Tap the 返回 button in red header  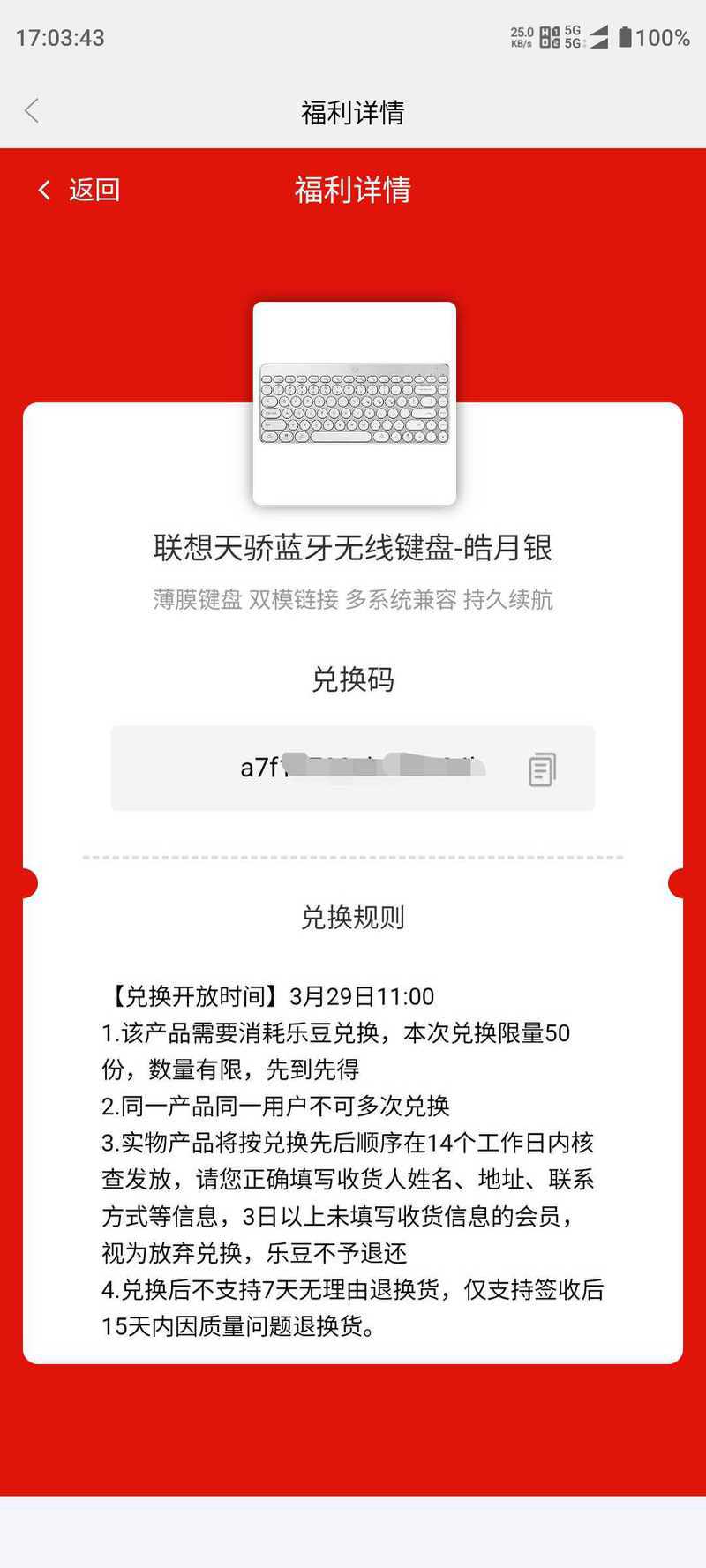79,190
